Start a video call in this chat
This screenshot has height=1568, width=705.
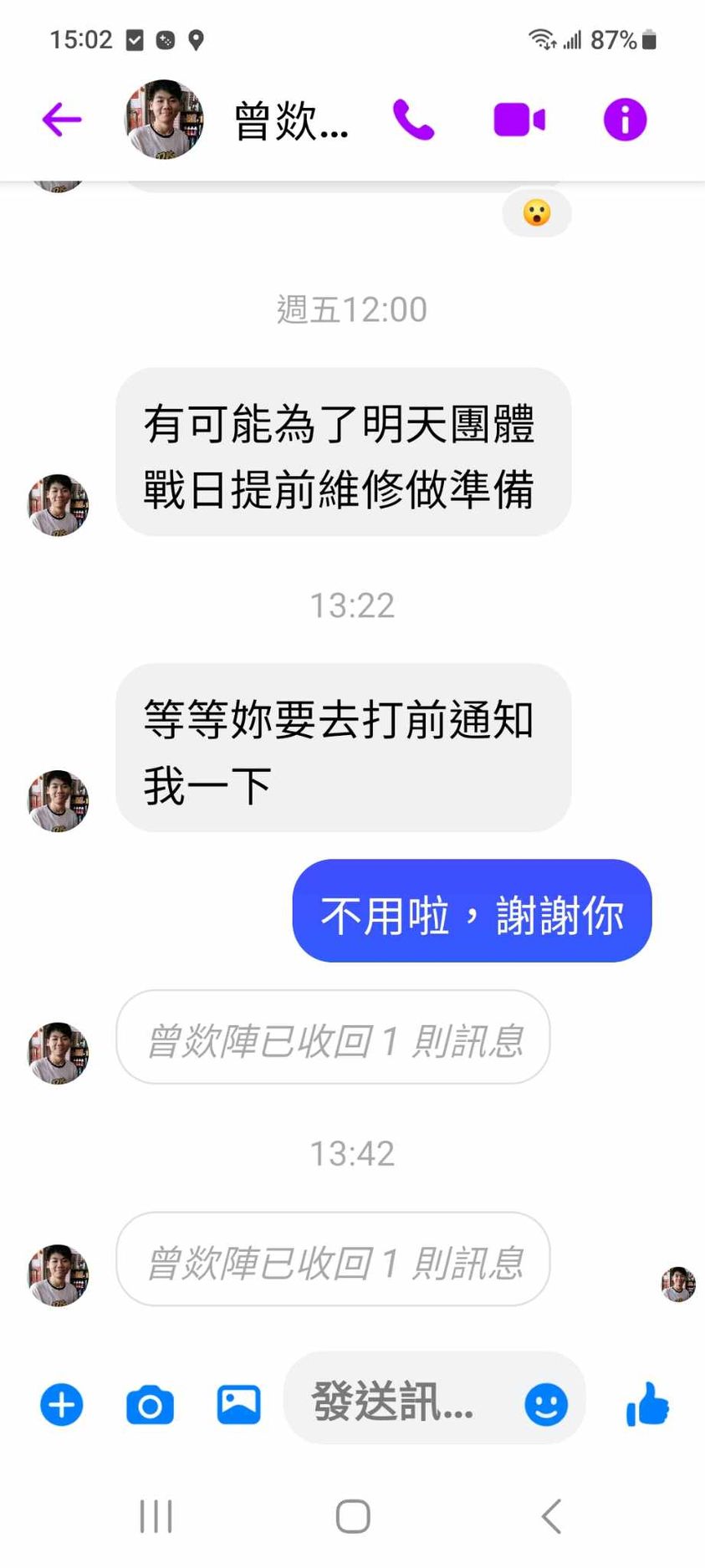pyautogui.click(x=519, y=120)
